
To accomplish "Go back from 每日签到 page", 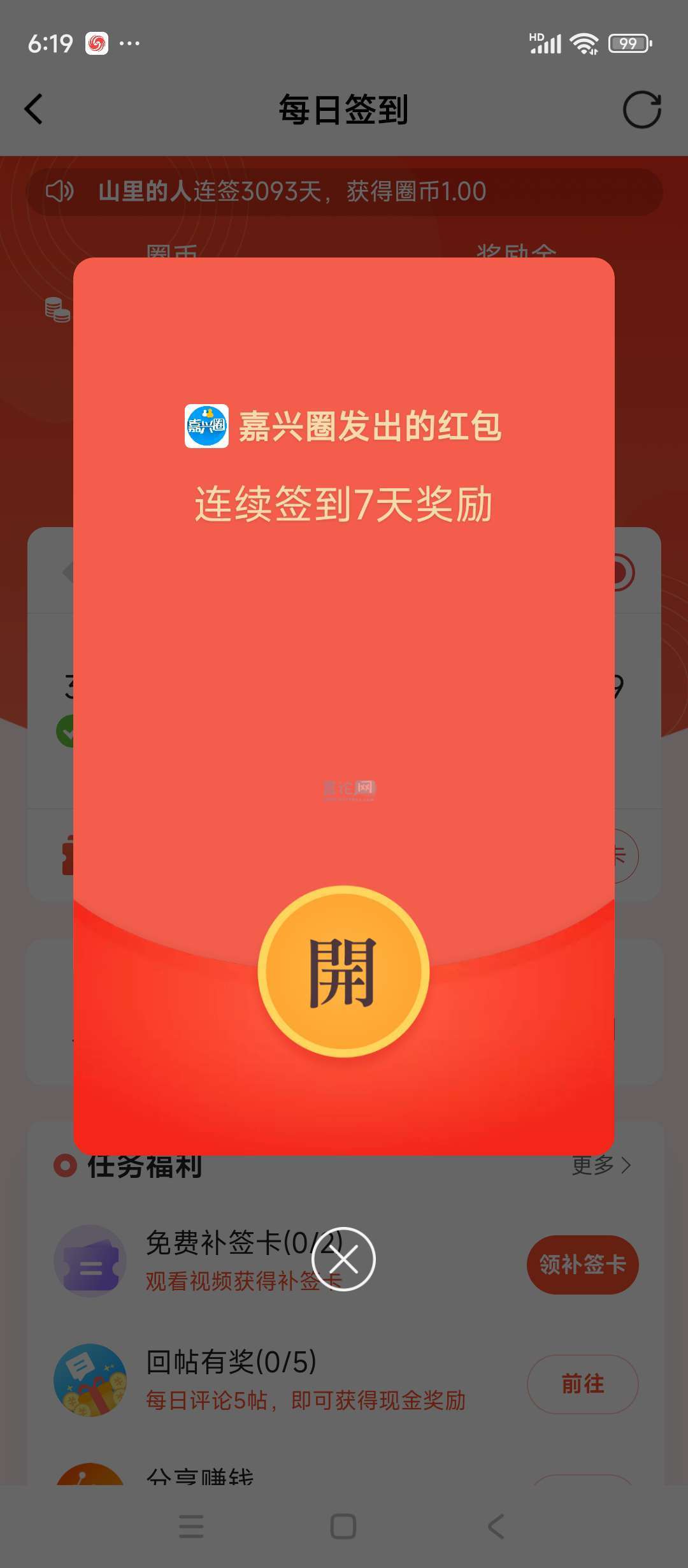I will 34,109.
